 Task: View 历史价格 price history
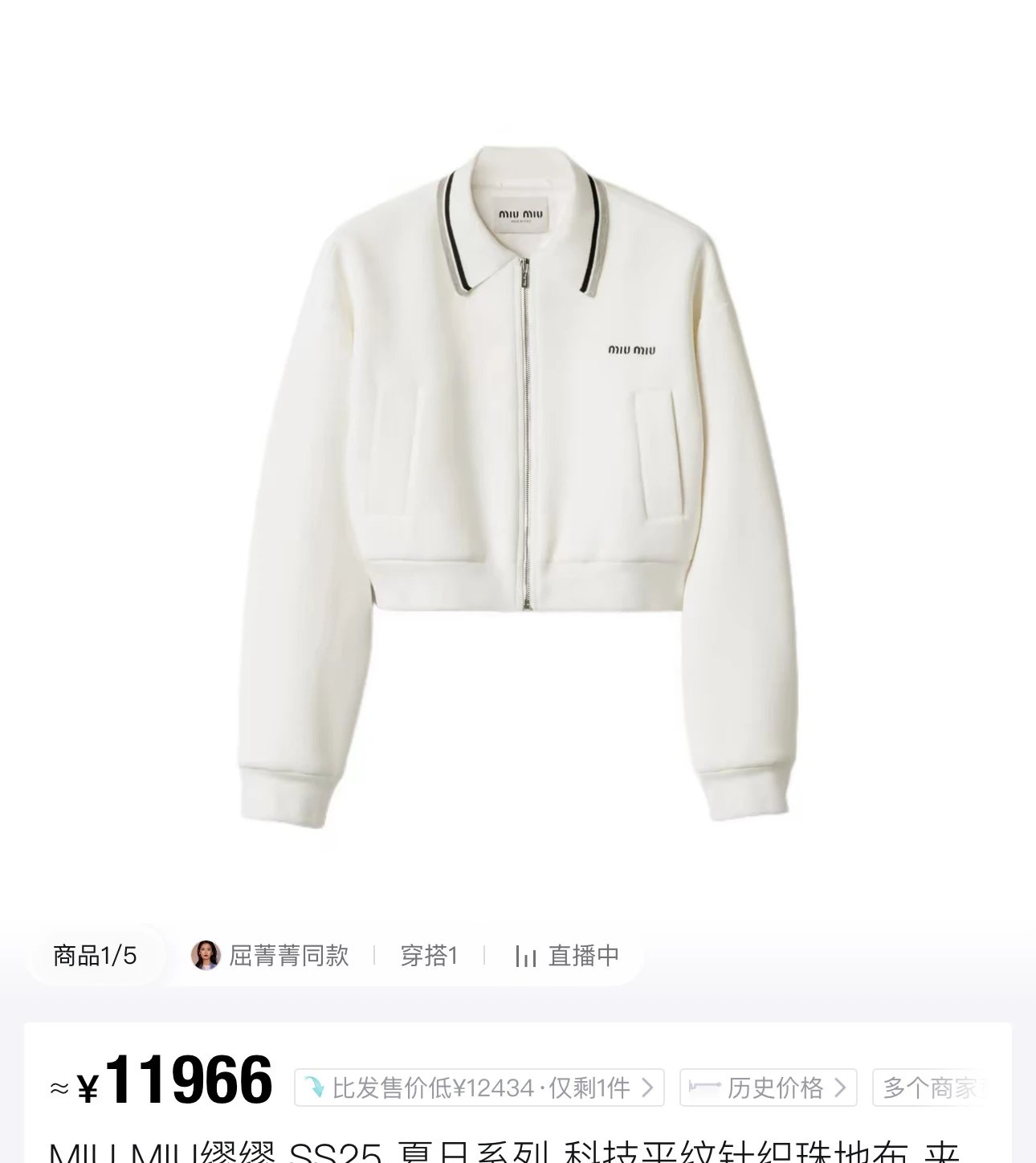pos(768,1088)
